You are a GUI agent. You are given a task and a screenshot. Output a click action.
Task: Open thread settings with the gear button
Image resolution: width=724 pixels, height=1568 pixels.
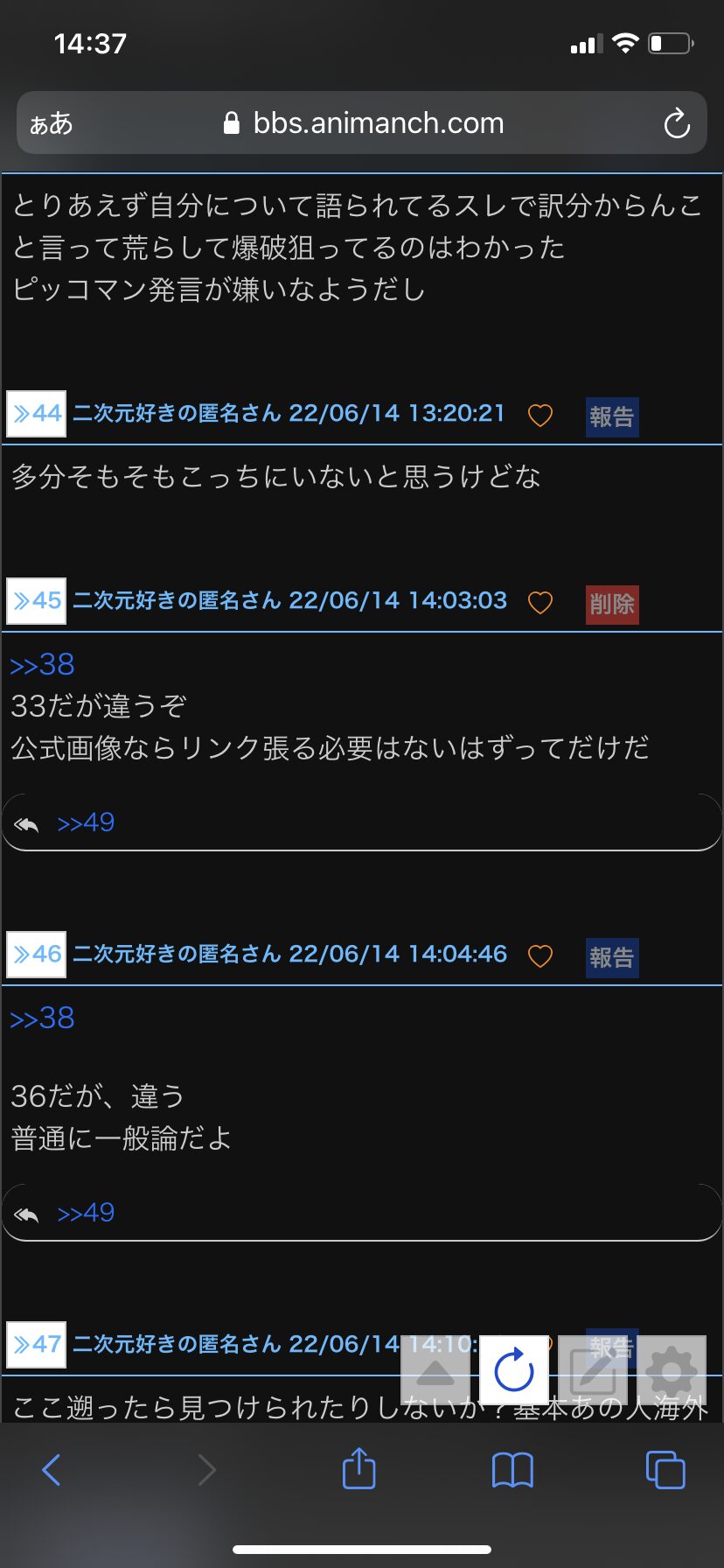pyautogui.click(x=672, y=1370)
